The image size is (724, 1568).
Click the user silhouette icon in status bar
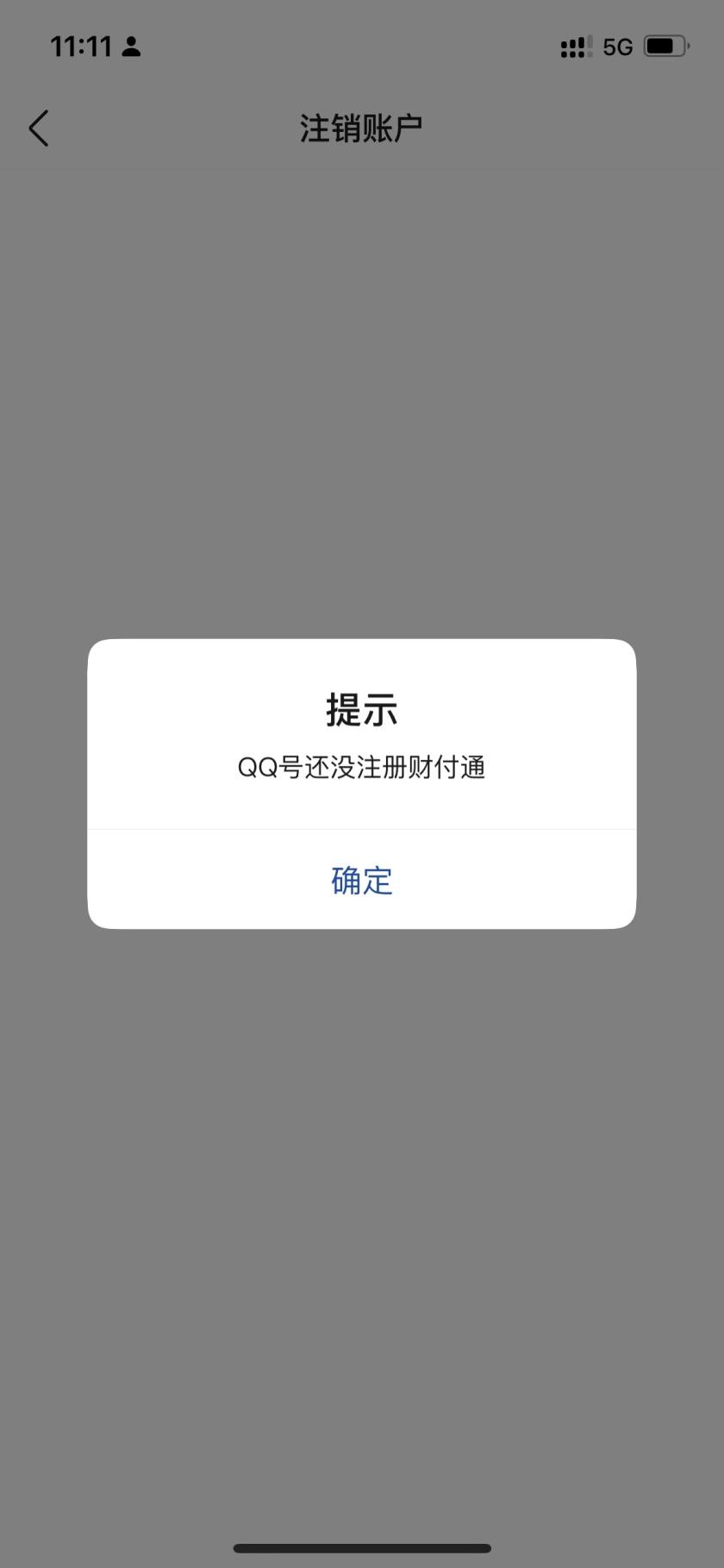pos(131,46)
